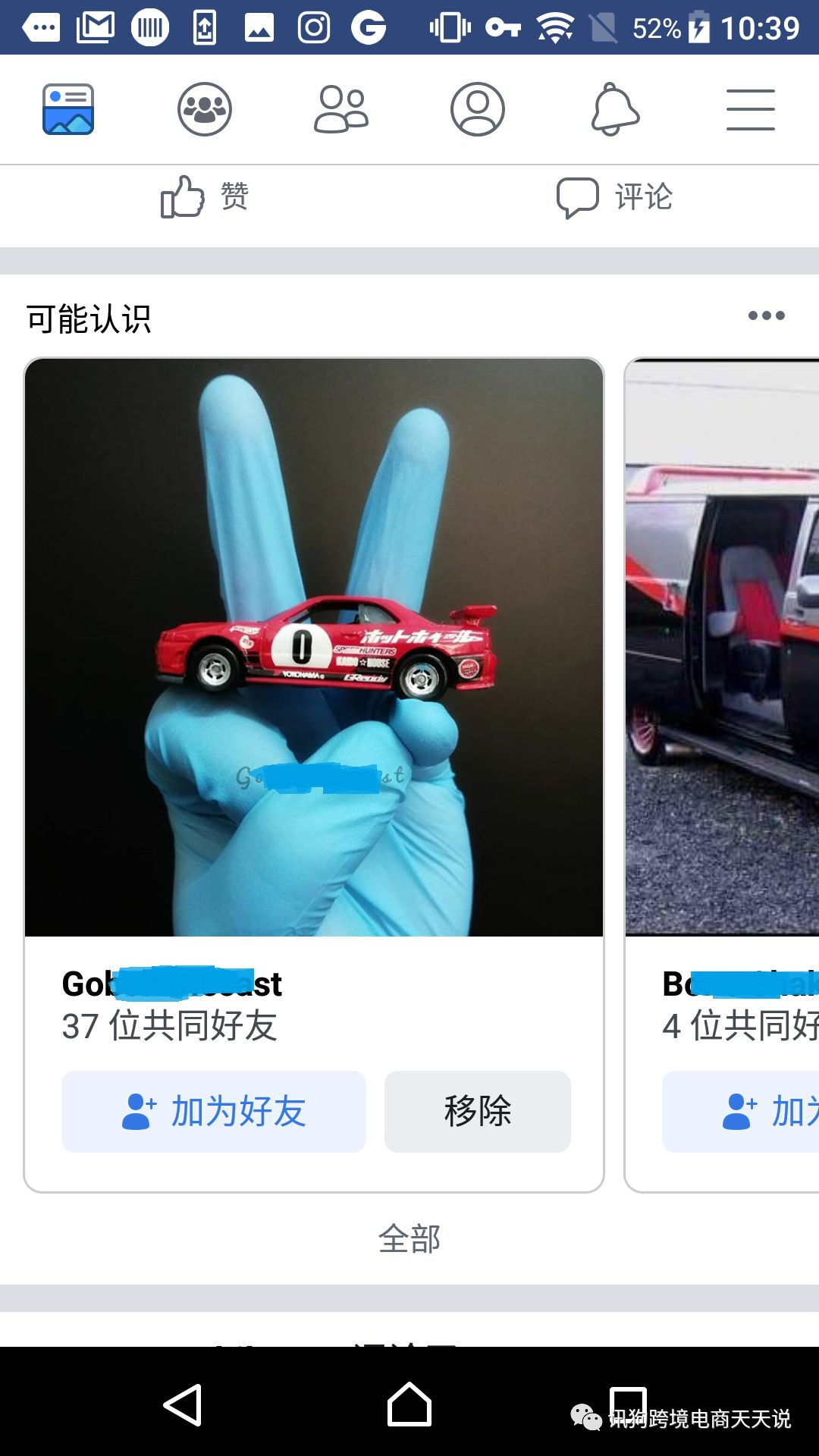Viewport: 819px width, 1456px height.
Task: Comment on the post via 评论
Action: [x=614, y=197]
